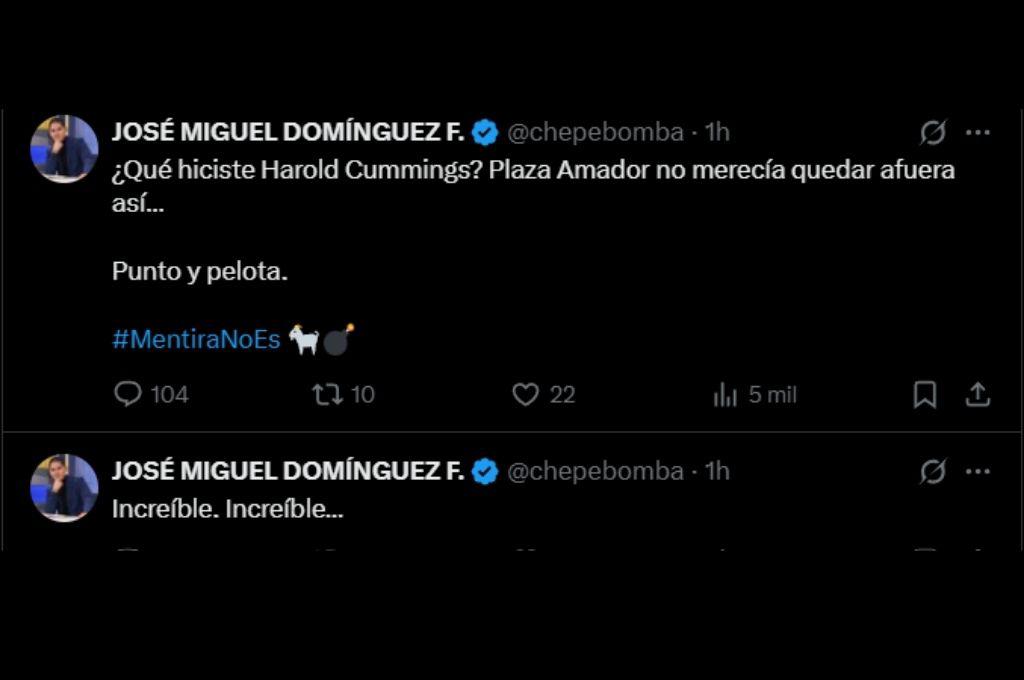View analytics of the 5 mil views tweet

(726, 396)
